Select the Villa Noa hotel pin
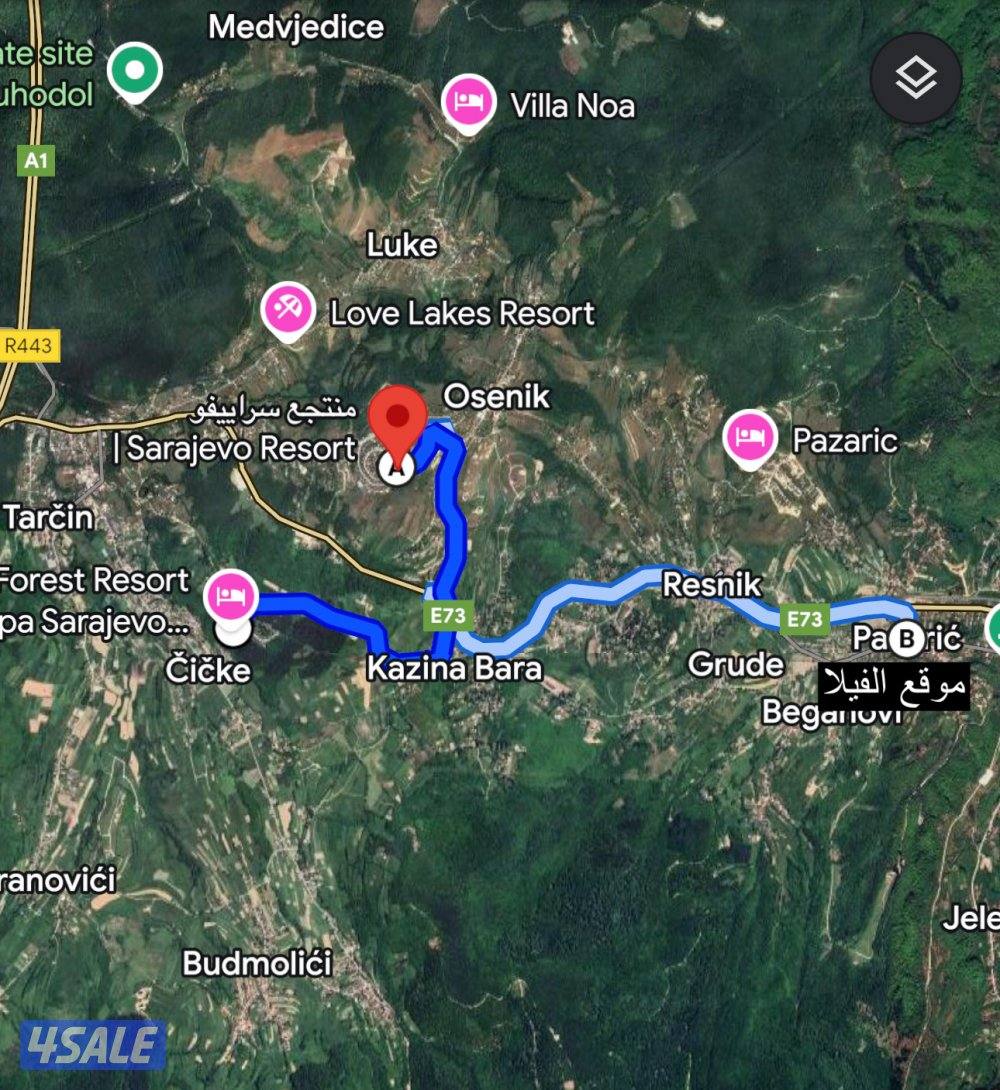 469,102
